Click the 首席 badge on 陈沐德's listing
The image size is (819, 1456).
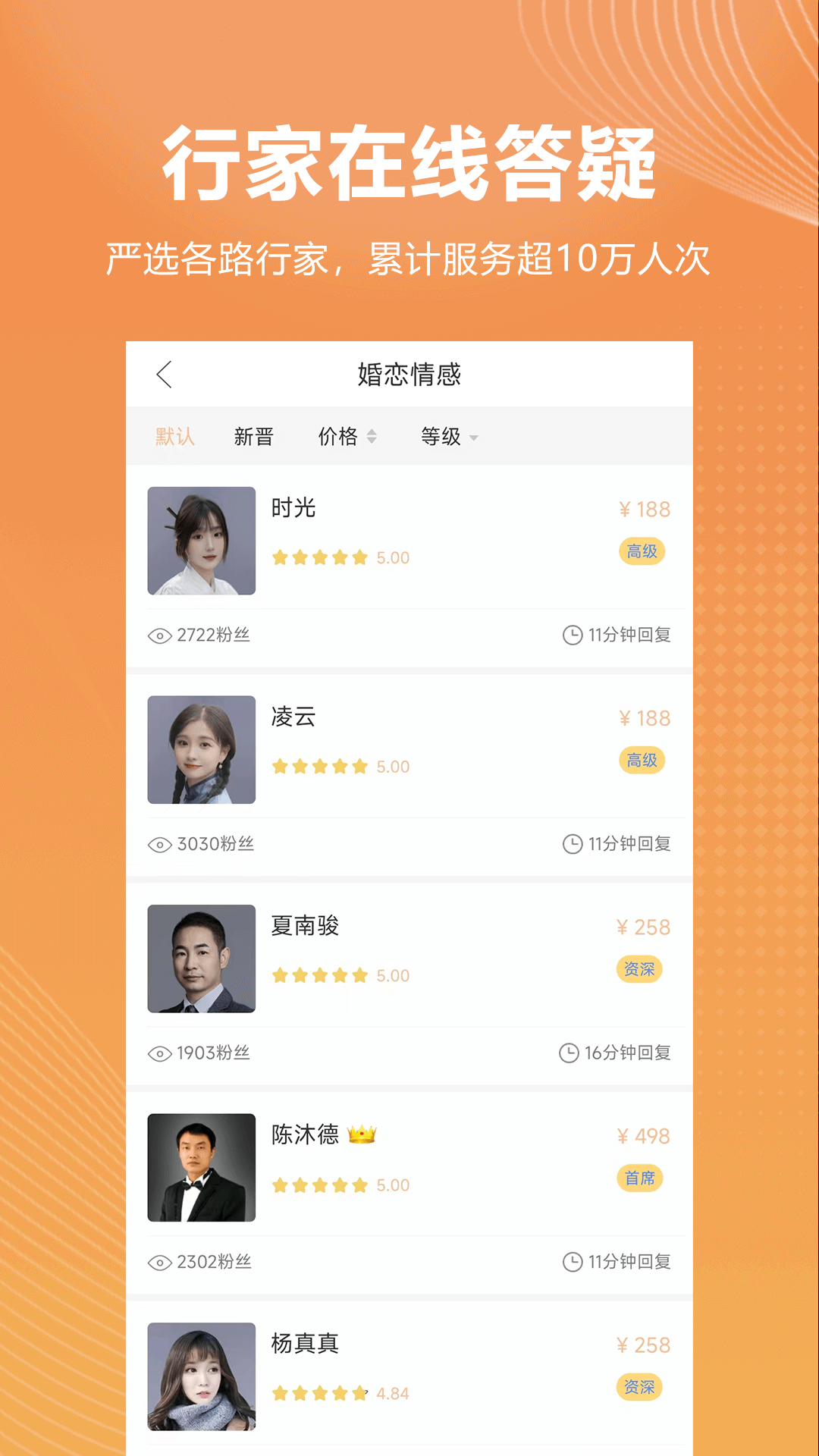(x=640, y=1178)
